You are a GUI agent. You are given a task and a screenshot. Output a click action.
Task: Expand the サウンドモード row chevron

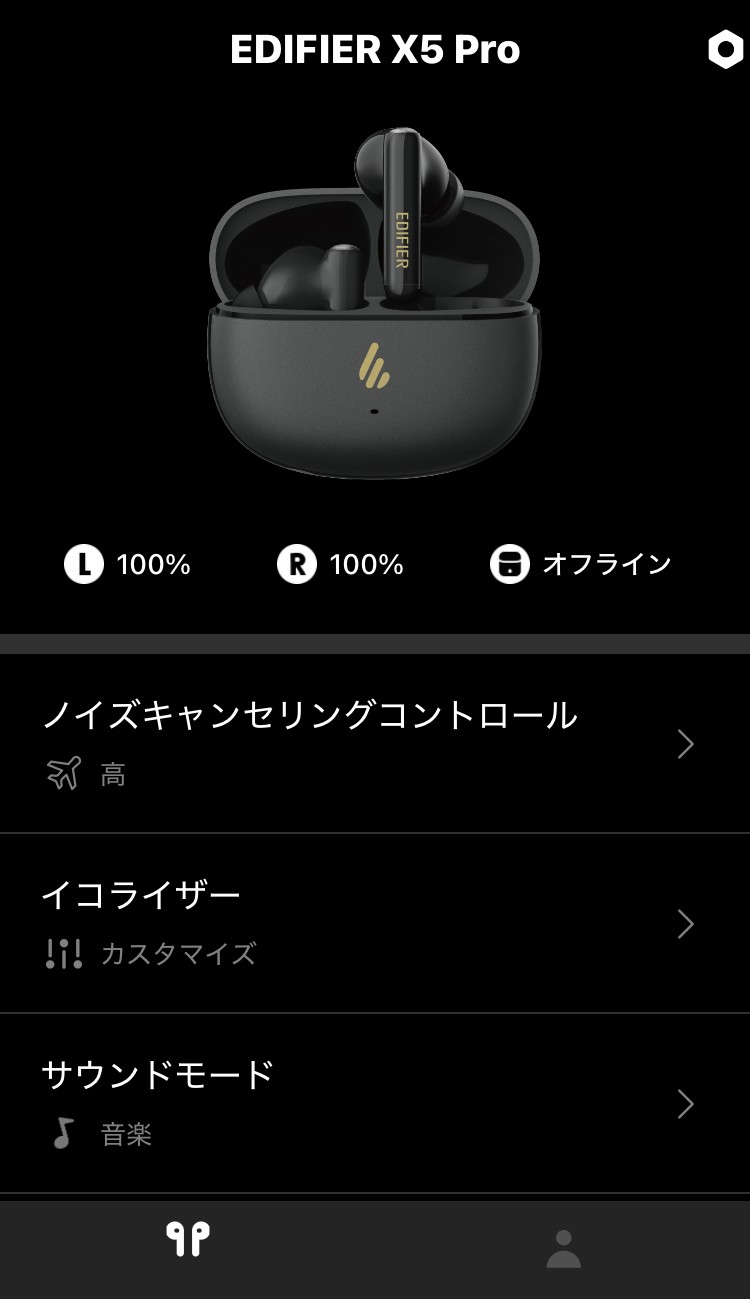(686, 1105)
